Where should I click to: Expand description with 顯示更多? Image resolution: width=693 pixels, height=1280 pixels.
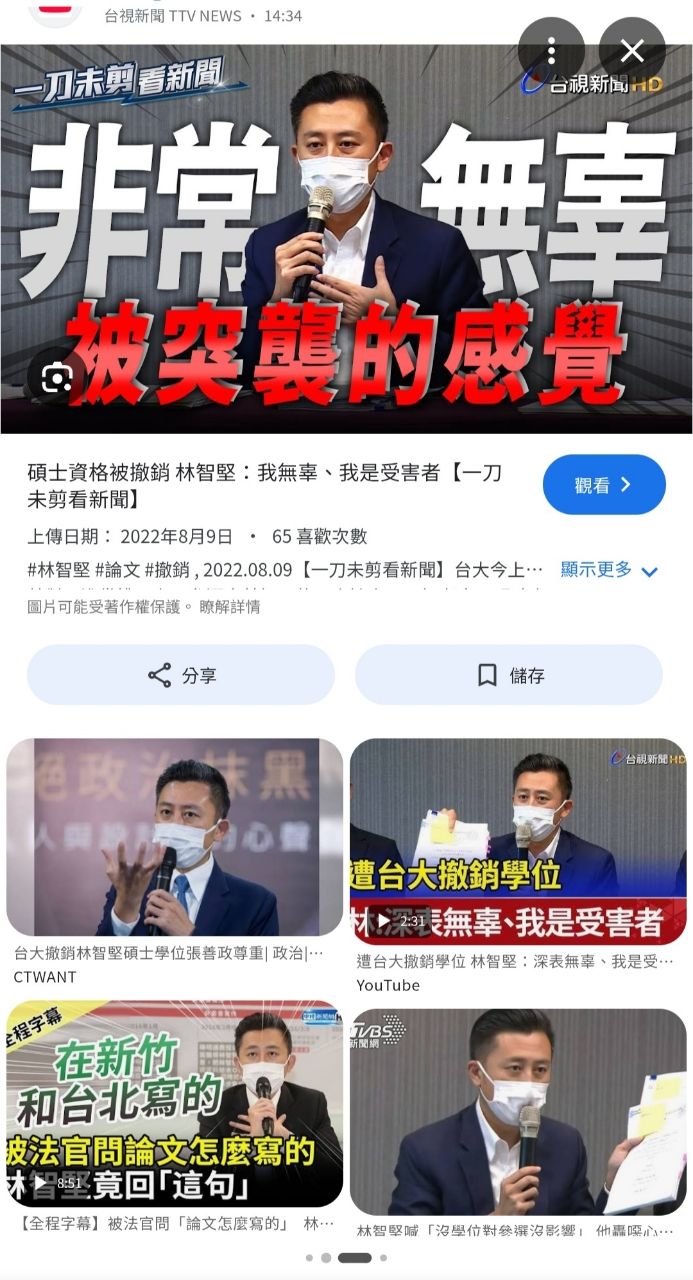pos(608,570)
